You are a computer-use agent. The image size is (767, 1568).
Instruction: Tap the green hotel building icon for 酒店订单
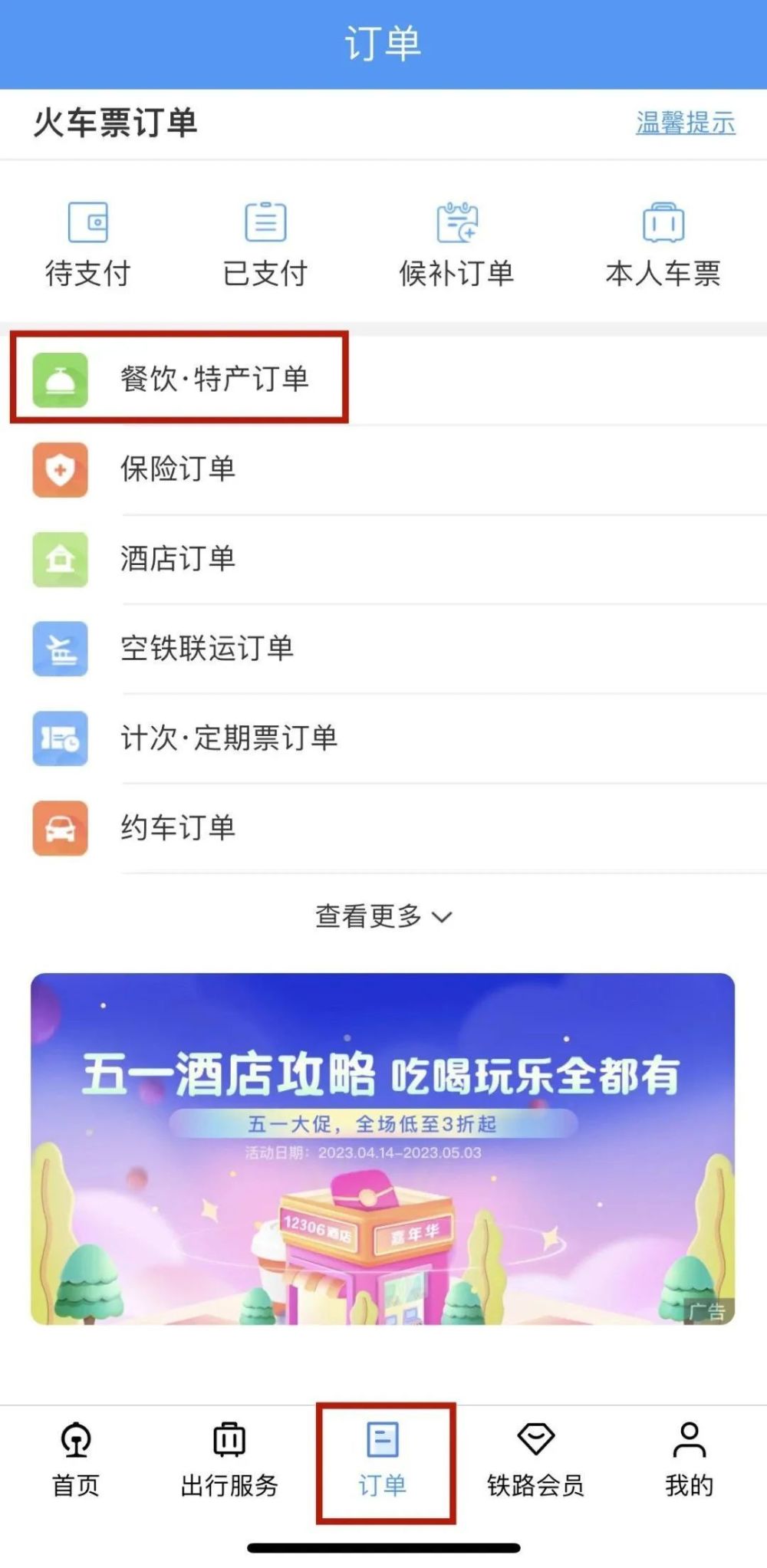point(60,559)
